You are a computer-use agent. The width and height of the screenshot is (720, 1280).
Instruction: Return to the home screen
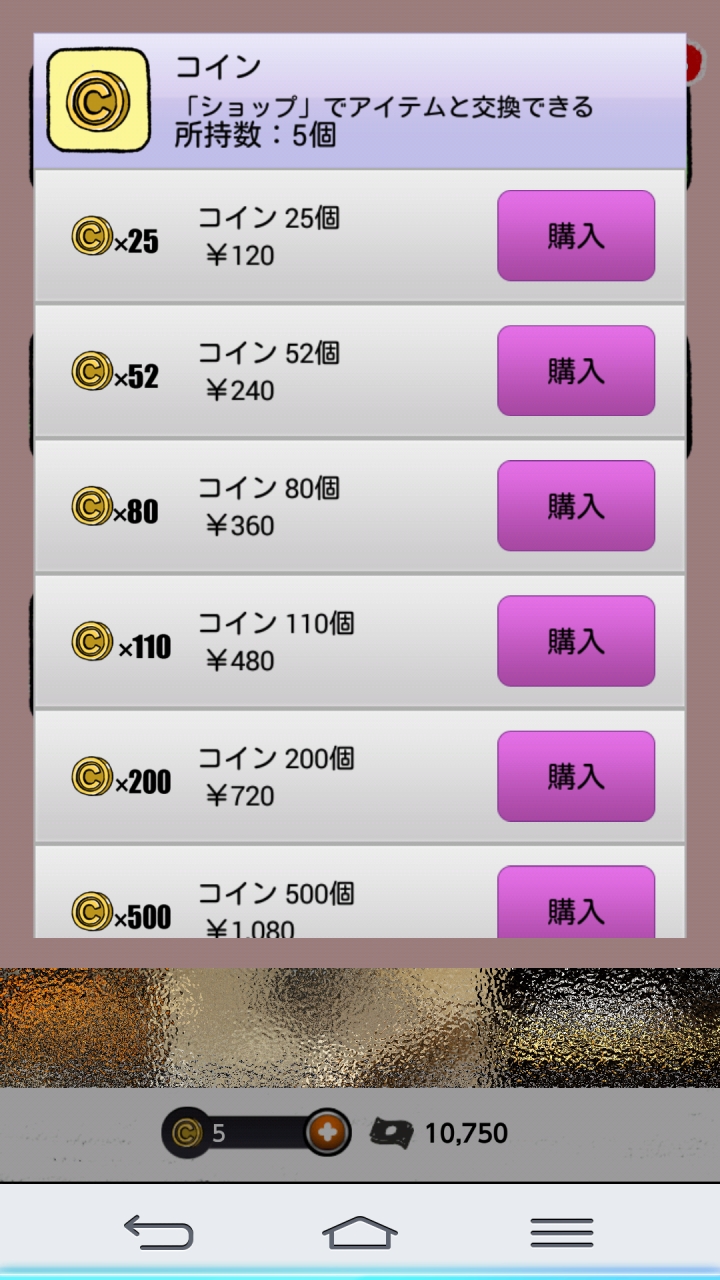(360, 1232)
